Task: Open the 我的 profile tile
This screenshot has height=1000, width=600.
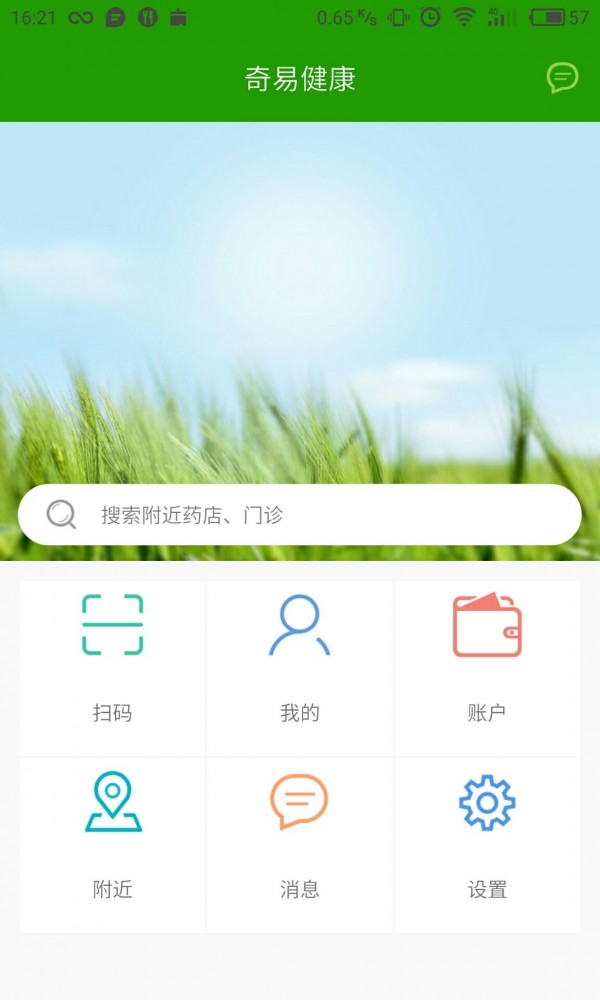Action: (300, 668)
